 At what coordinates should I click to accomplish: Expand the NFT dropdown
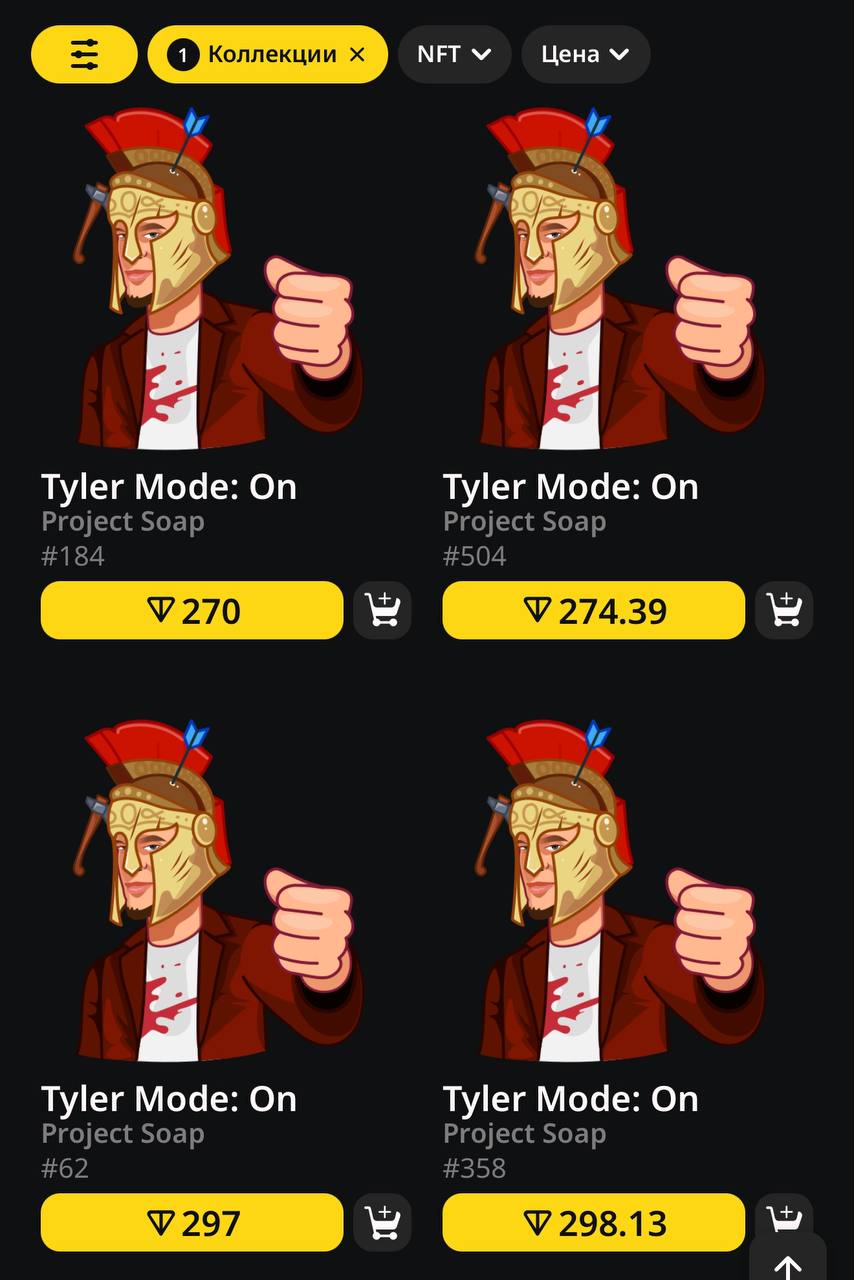point(454,54)
